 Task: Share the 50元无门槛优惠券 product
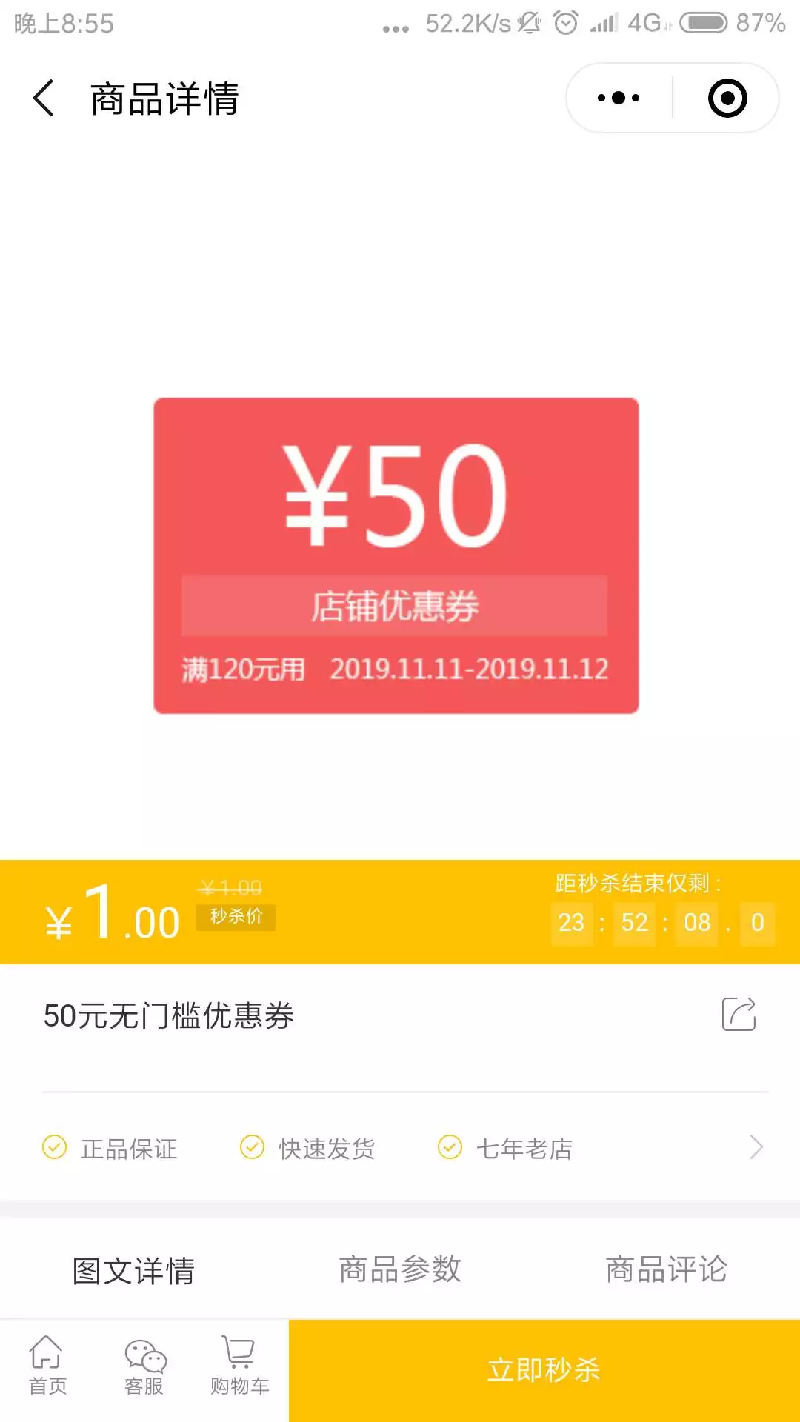pos(739,1014)
